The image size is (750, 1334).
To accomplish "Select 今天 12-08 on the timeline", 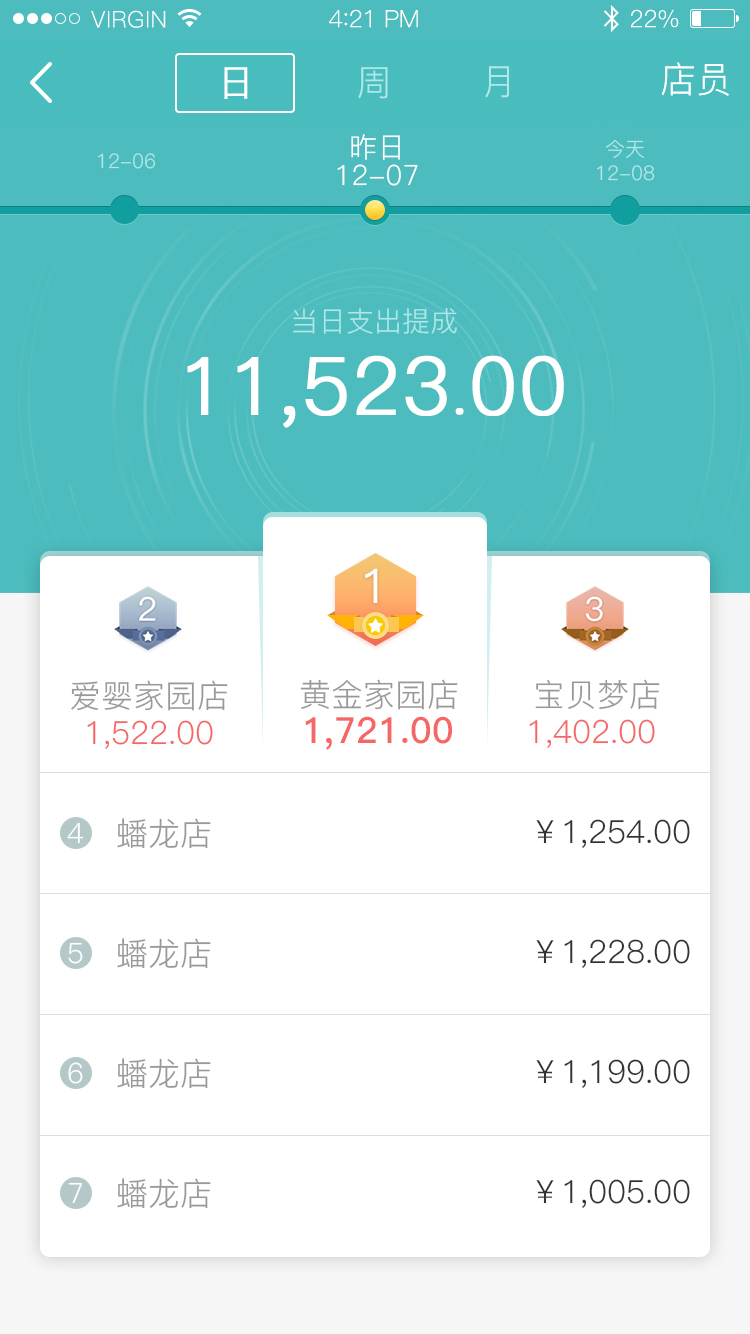I will [624, 209].
